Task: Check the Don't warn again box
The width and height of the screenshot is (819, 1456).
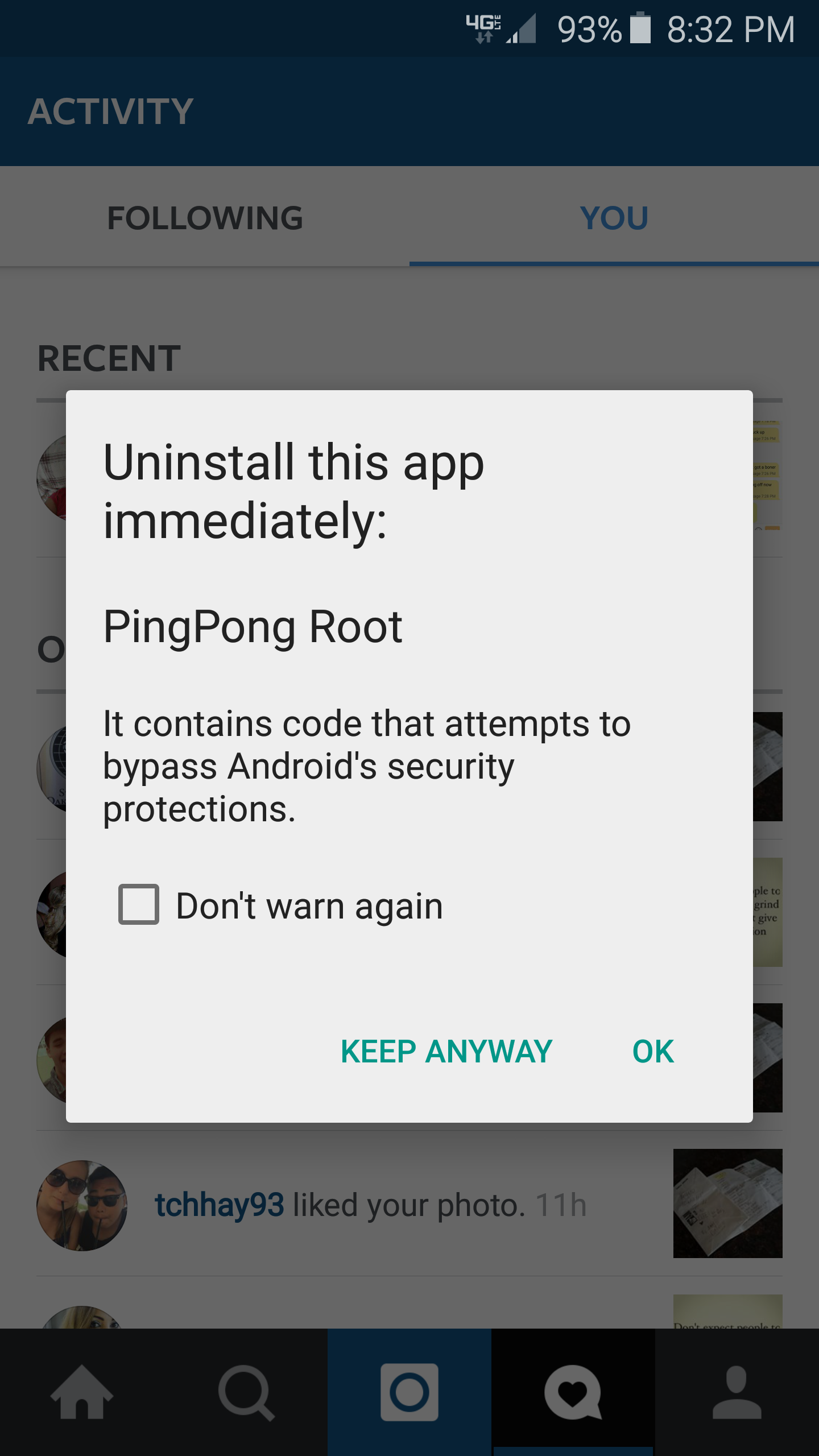Action: coord(139,904)
